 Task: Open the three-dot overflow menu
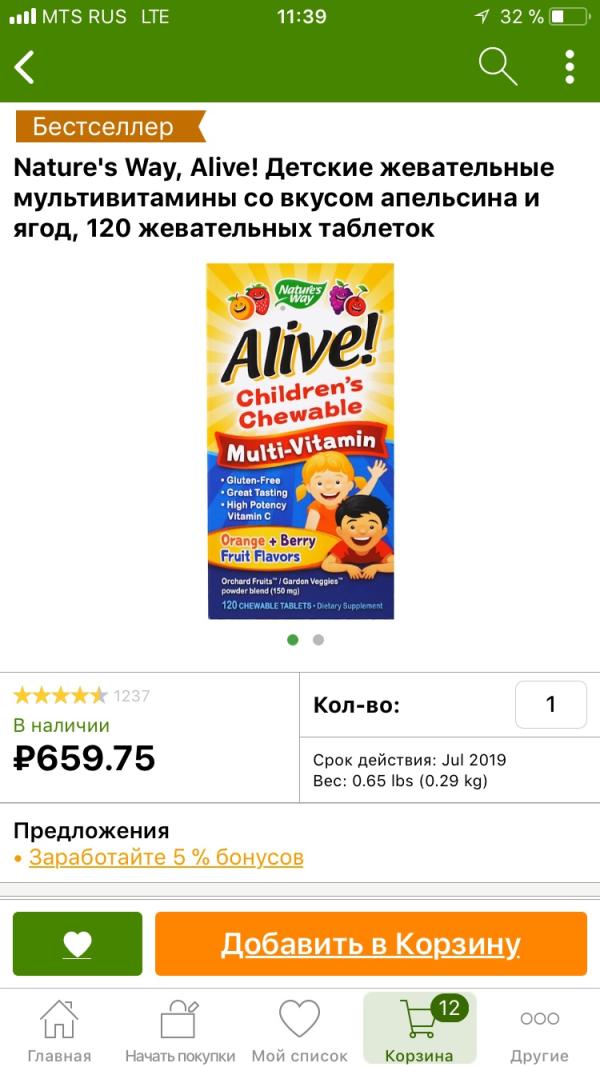pyautogui.click(x=569, y=67)
